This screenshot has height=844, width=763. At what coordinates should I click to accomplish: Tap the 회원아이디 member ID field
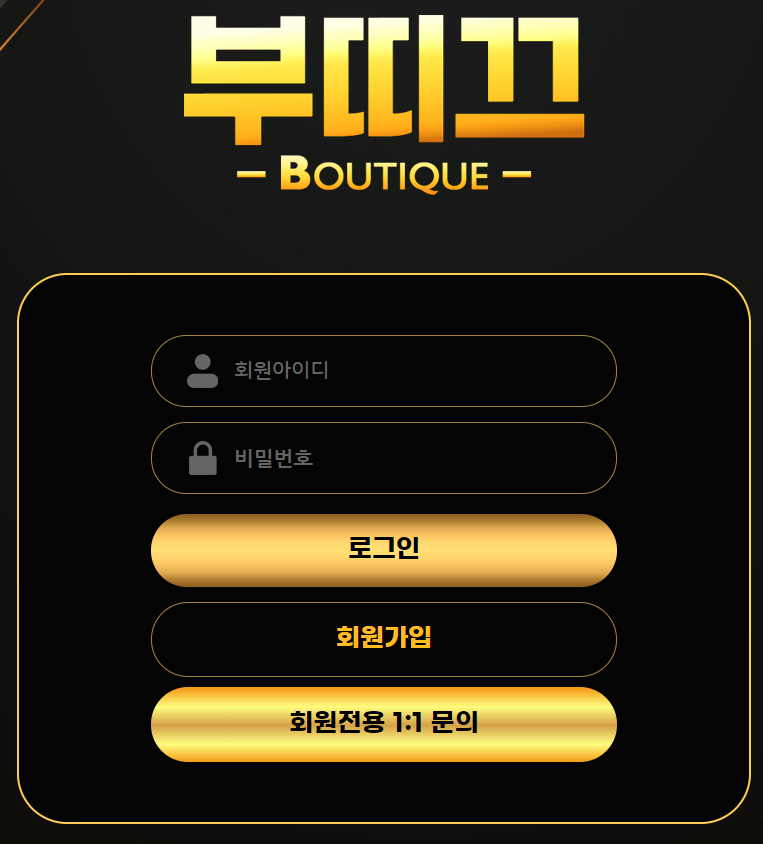(x=400, y=371)
